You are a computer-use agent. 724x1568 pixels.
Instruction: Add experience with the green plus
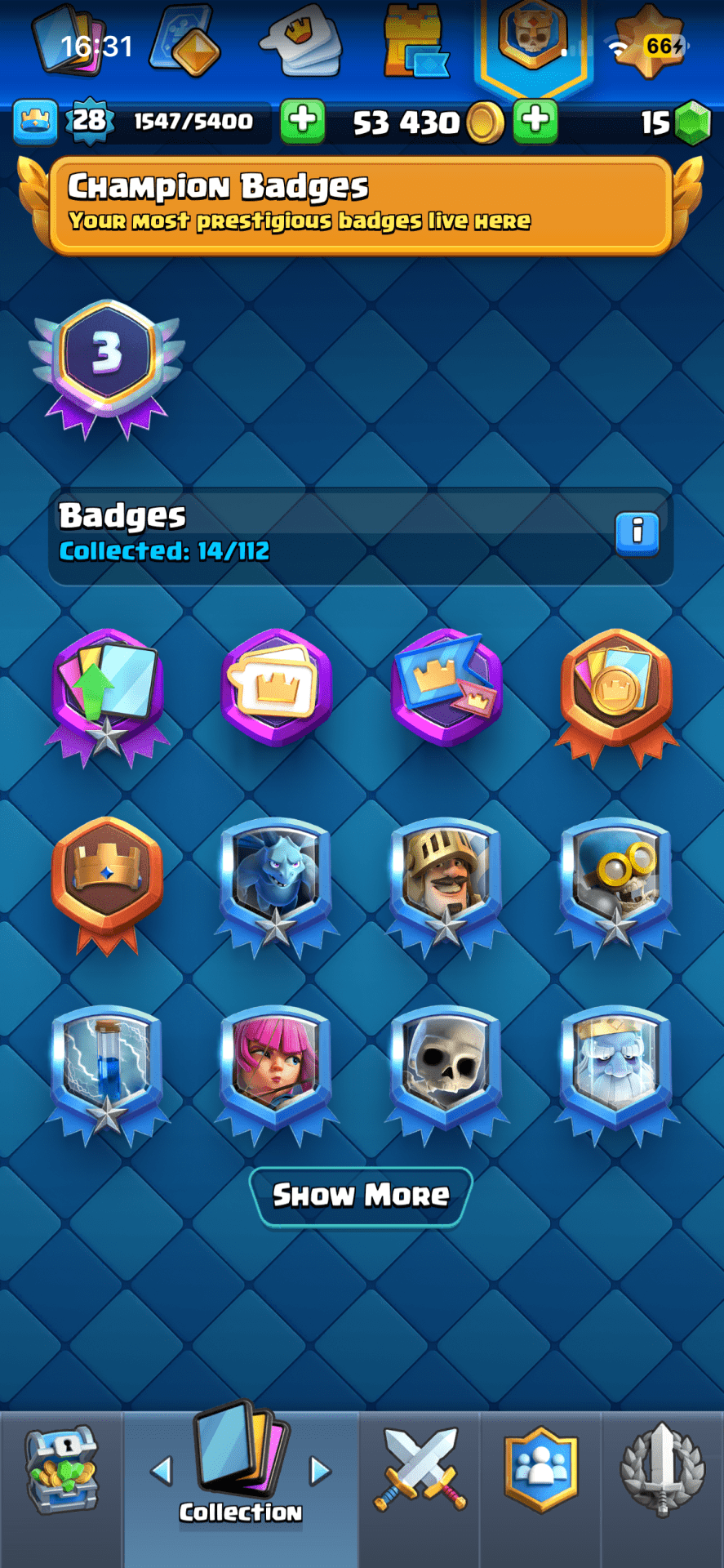[303, 121]
